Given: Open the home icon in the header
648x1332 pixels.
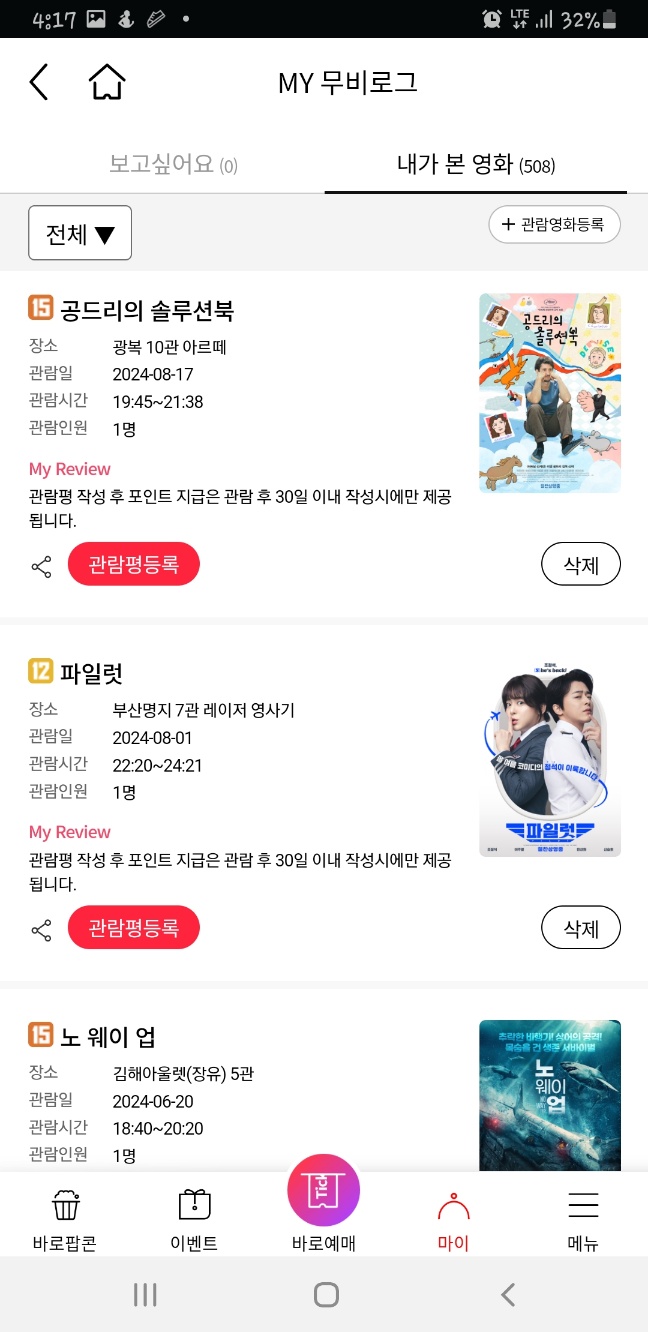Looking at the screenshot, I should pyautogui.click(x=107, y=82).
